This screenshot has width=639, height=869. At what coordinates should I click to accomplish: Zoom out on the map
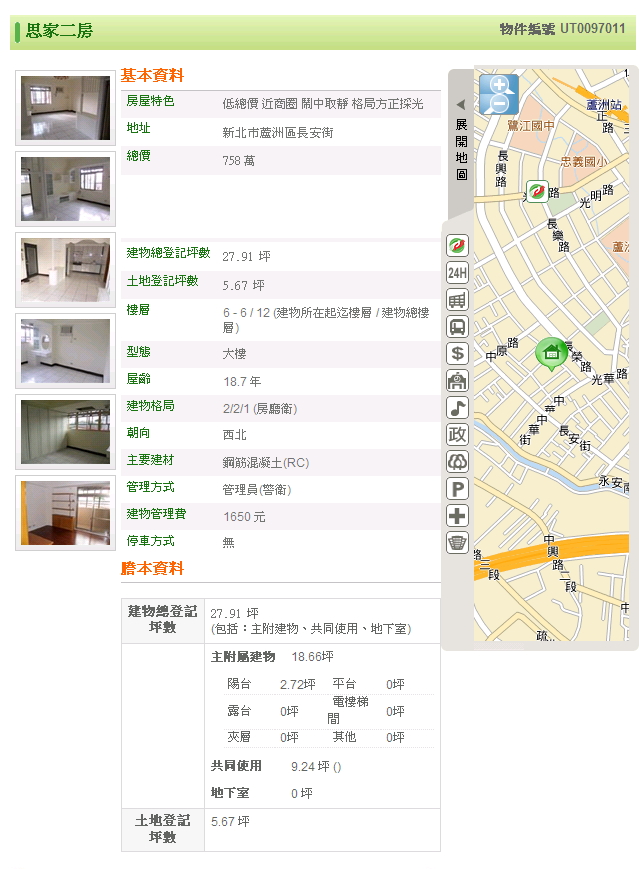501,103
